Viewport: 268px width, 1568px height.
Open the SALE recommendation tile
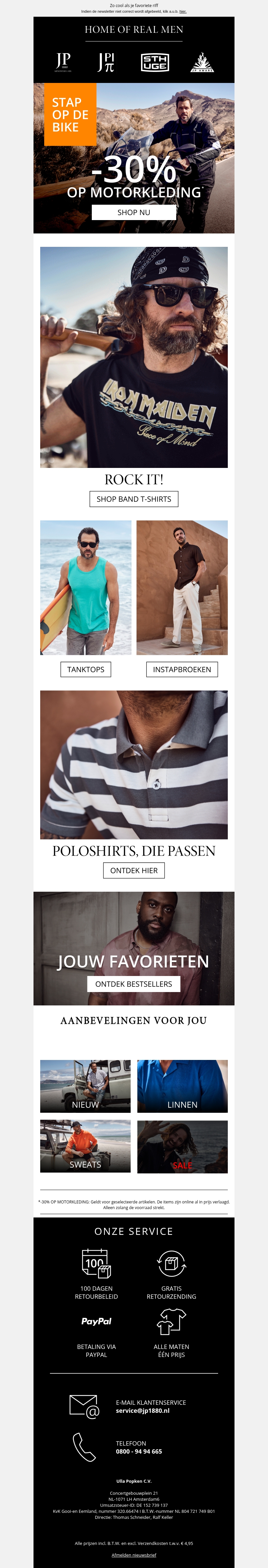point(182,1146)
